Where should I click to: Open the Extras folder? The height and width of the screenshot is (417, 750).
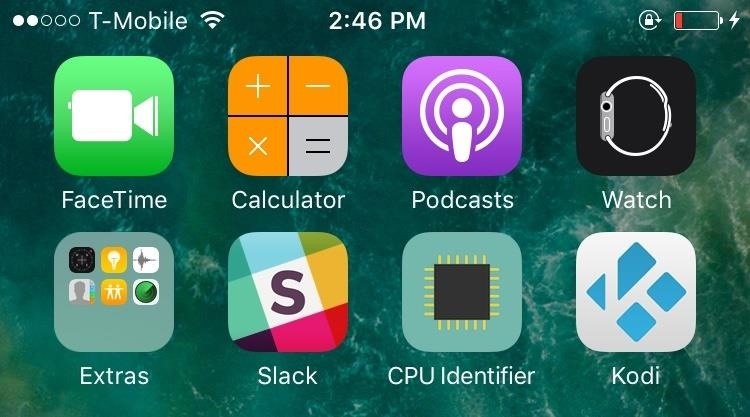pyautogui.click(x=114, y=292)
